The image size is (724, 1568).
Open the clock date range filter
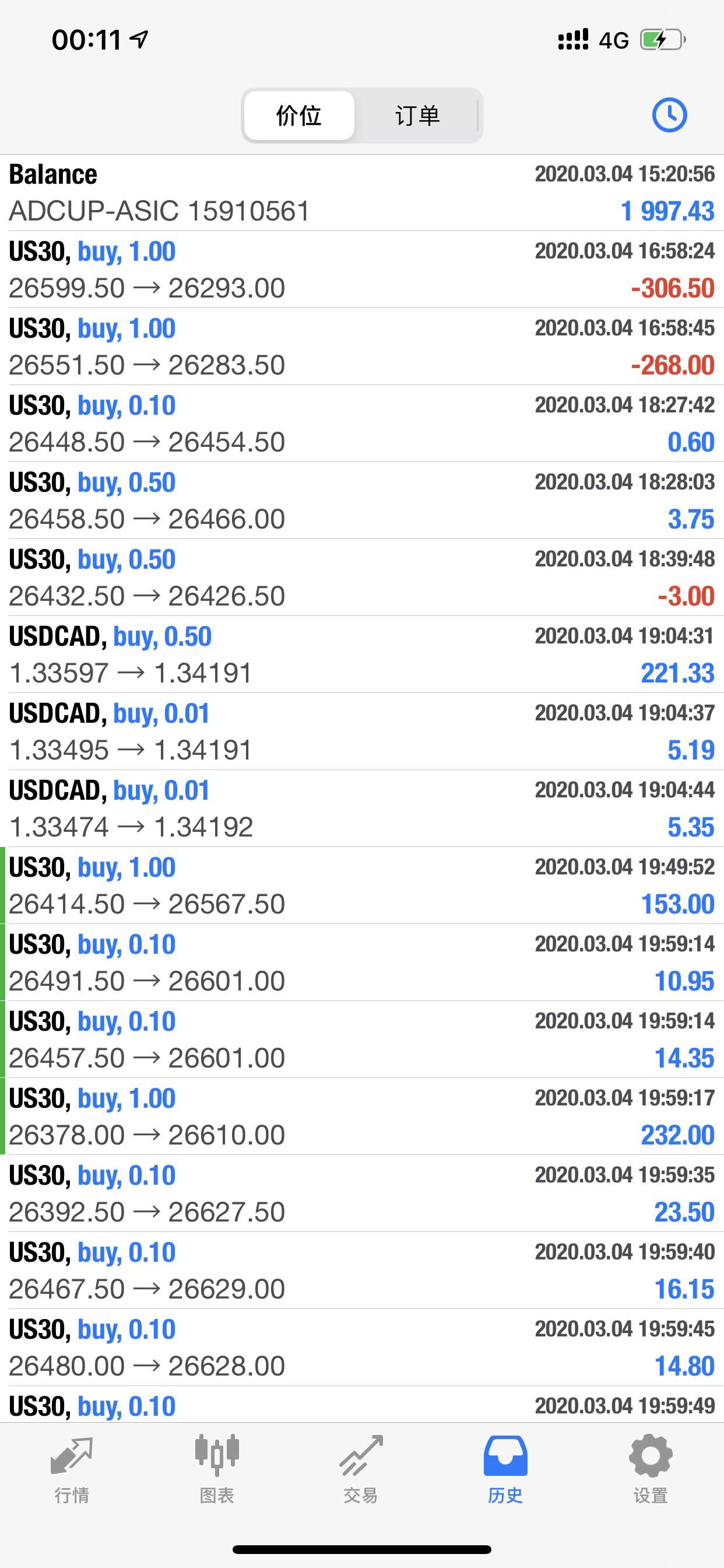pos(669,115)
